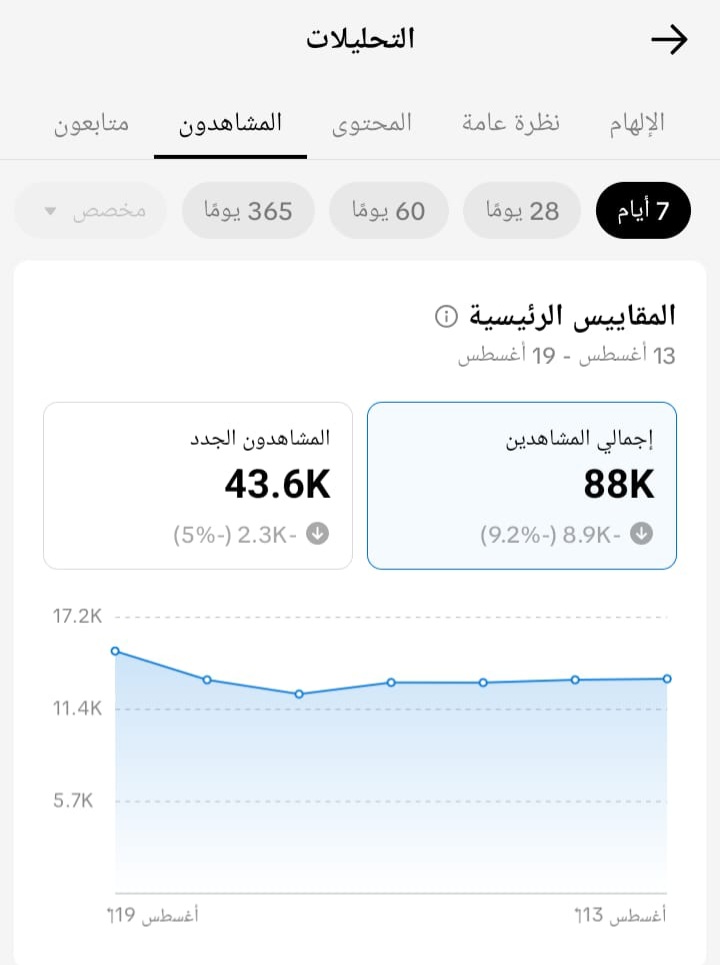
Task: Choose the 365 يومًا range chip
Action: [248, 210]
